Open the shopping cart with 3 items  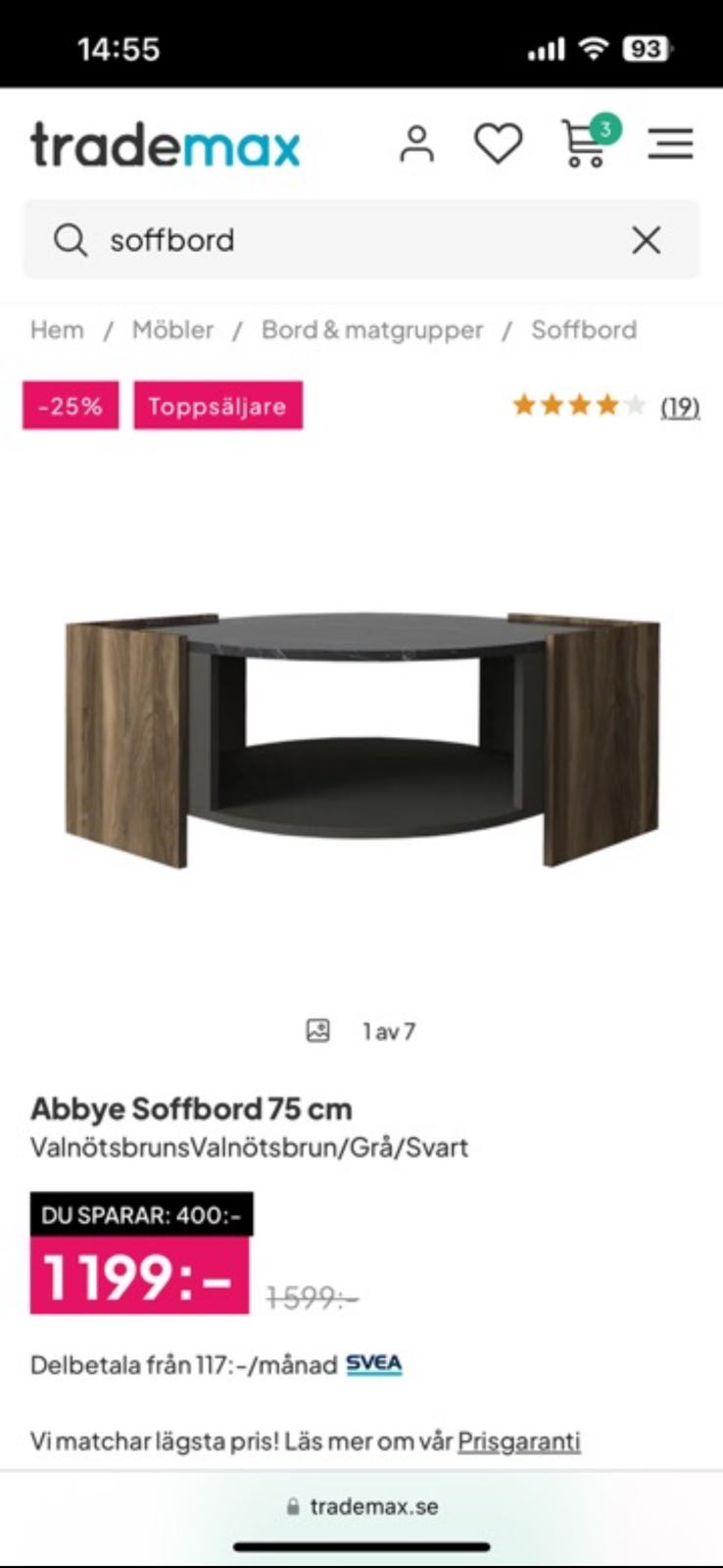tap(586, 144)
